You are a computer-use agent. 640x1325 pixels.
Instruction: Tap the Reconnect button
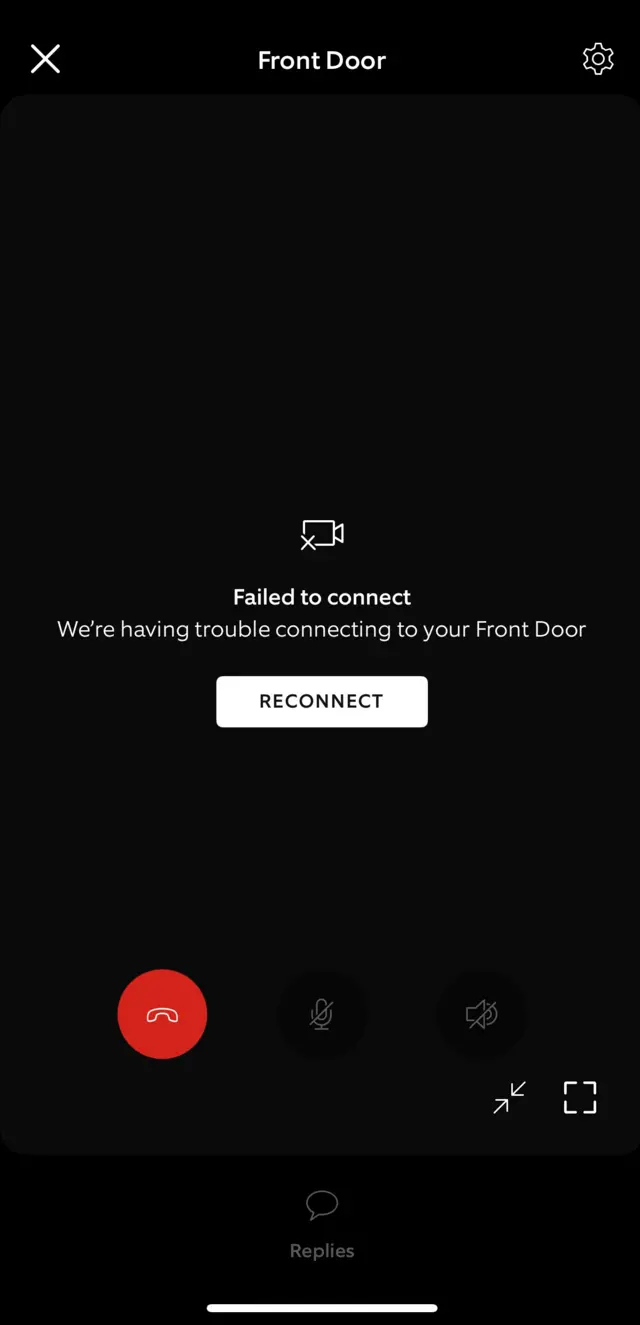[321, 701]
